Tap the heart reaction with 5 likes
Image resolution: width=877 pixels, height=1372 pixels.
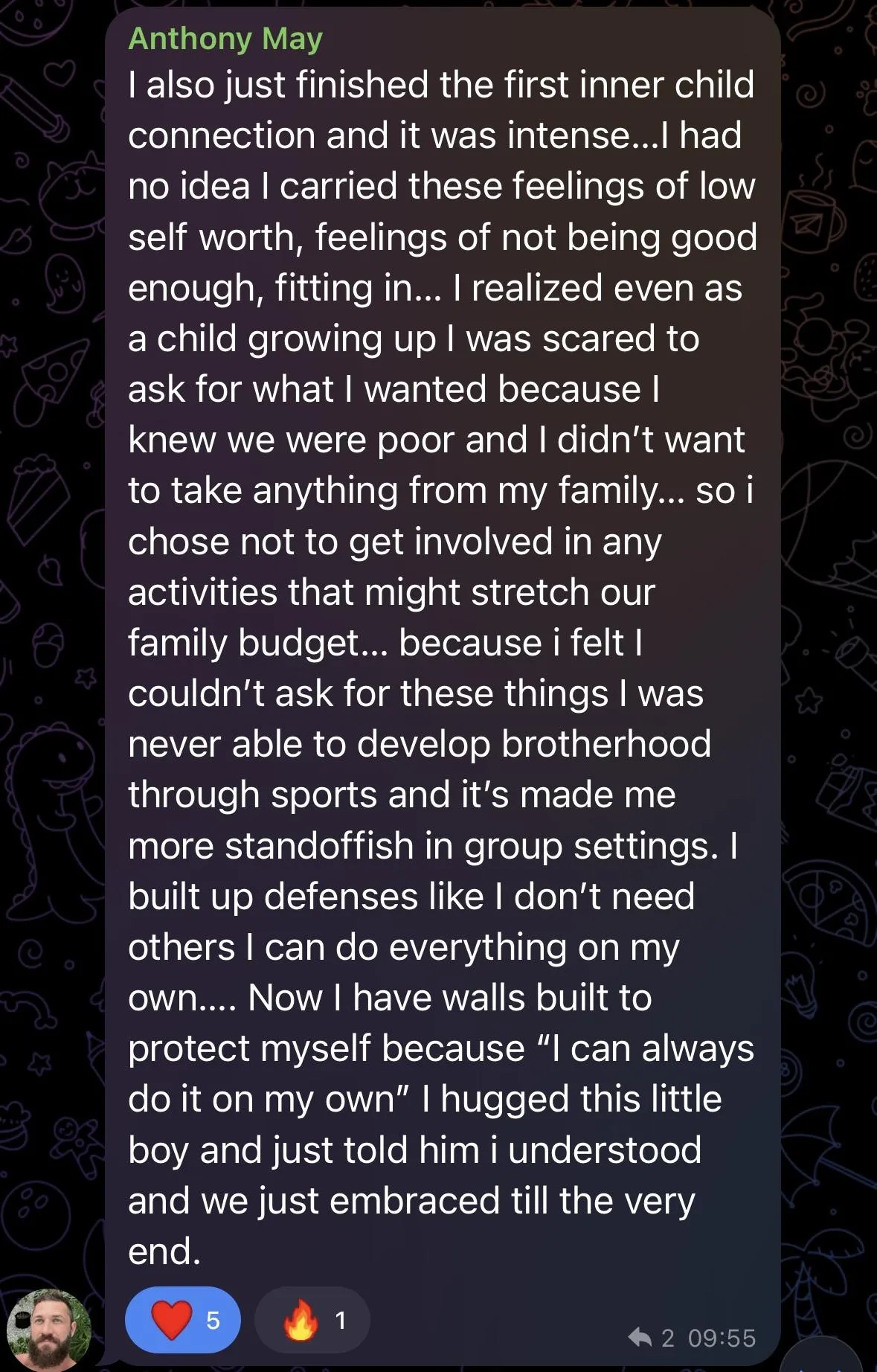click(x=183, y=1320)
